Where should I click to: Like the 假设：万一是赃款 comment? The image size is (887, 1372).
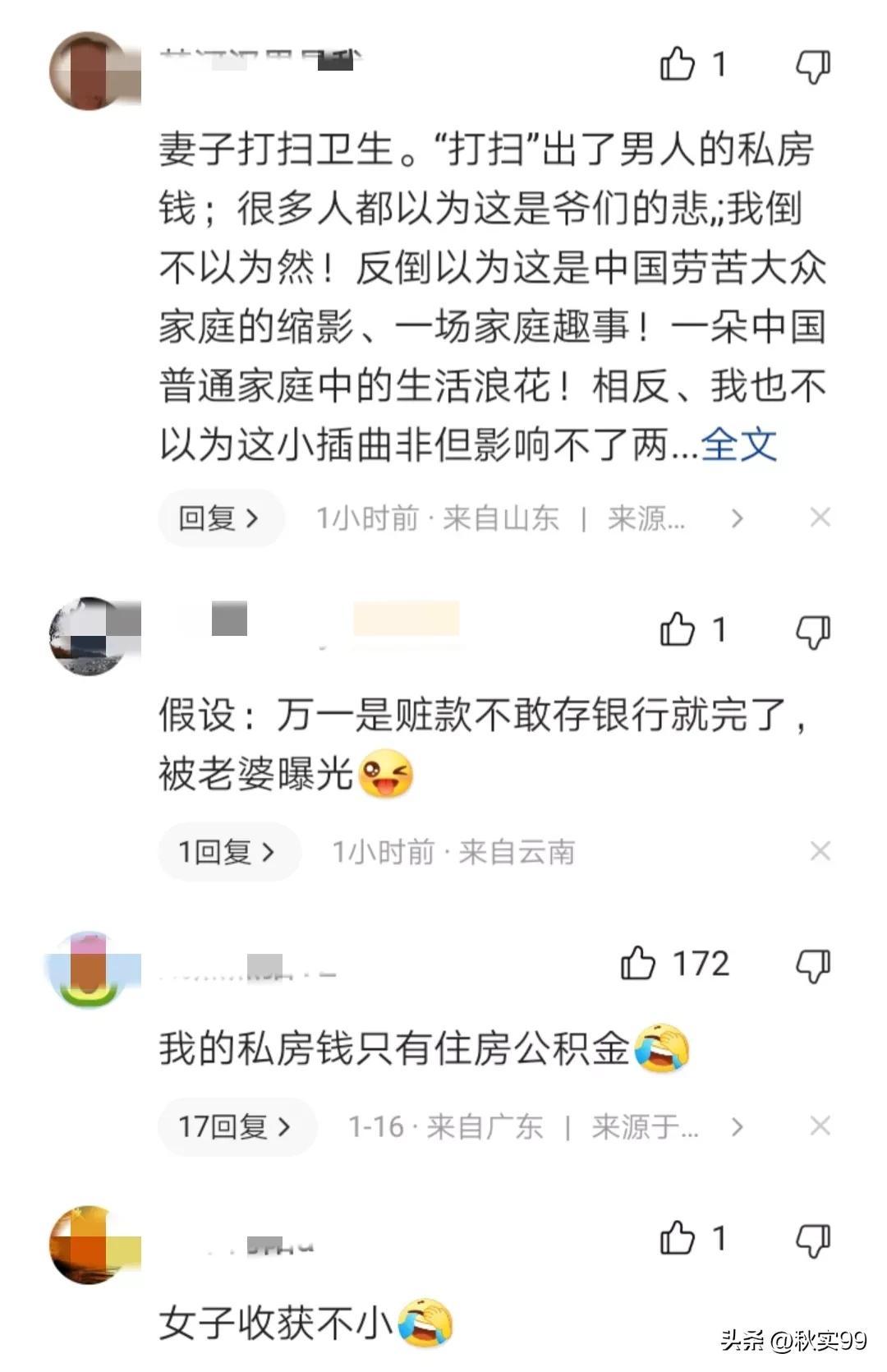(x=678, y=630)
